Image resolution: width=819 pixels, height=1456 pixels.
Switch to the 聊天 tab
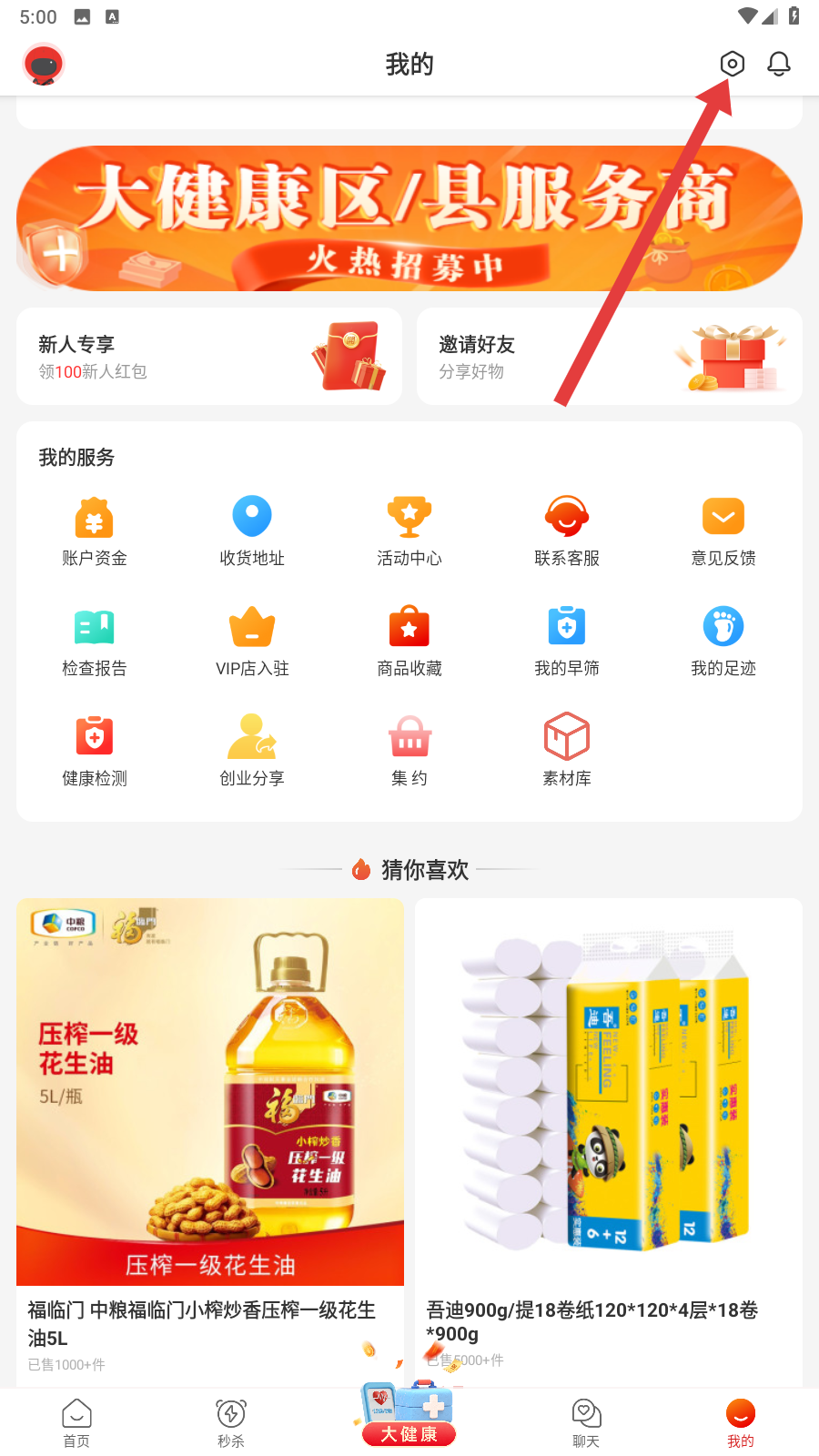[586, 1422]
